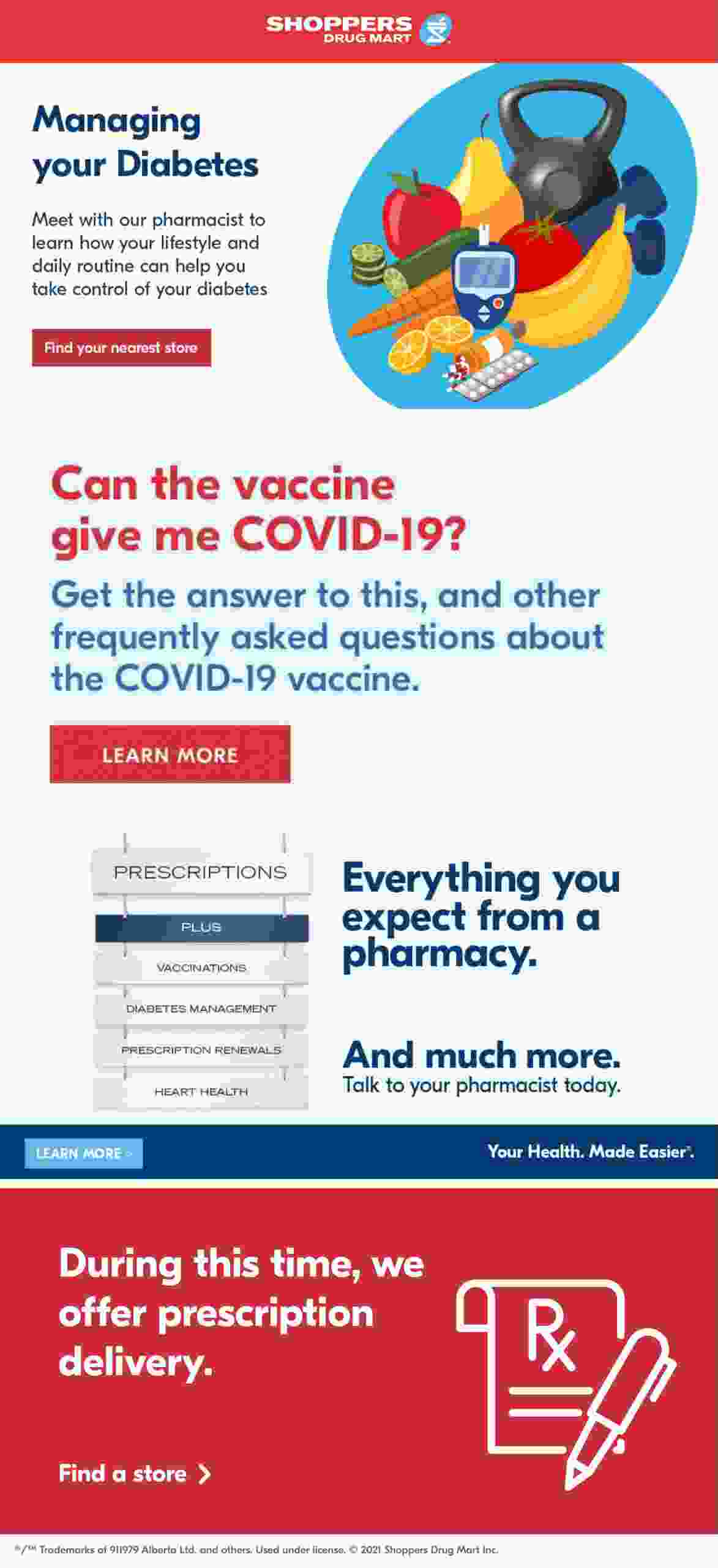Open COVID-19 vaccine Learn More button
This screenshot has height=1568, width=718.
[x=170, y=754]
